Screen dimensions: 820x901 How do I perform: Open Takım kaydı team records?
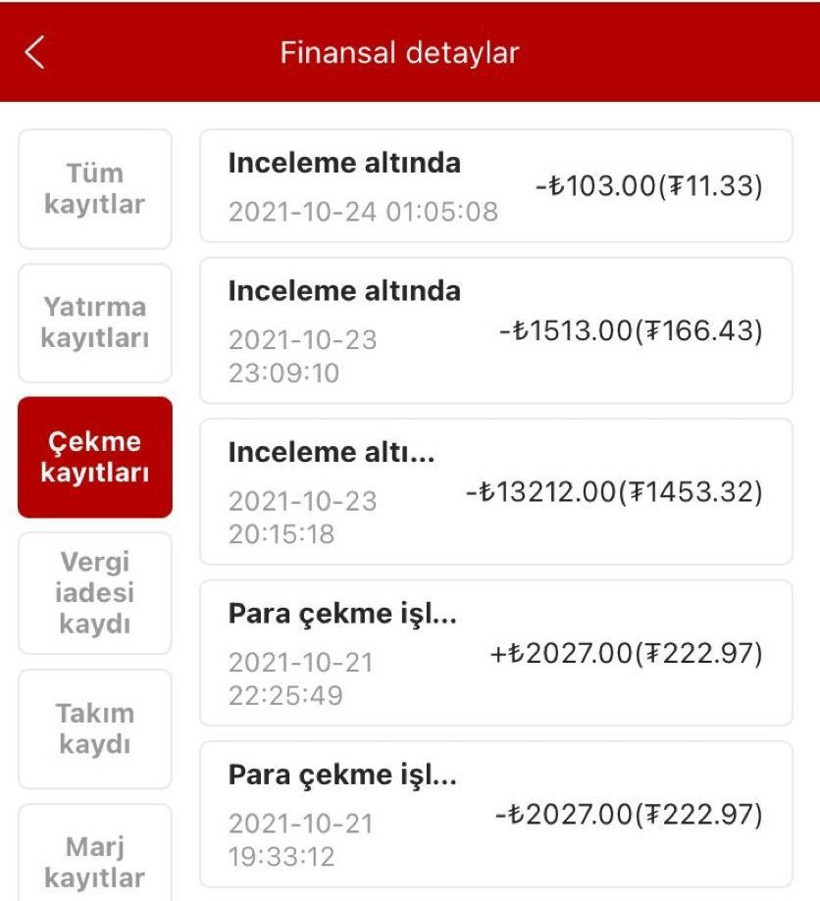pos(94,727)
